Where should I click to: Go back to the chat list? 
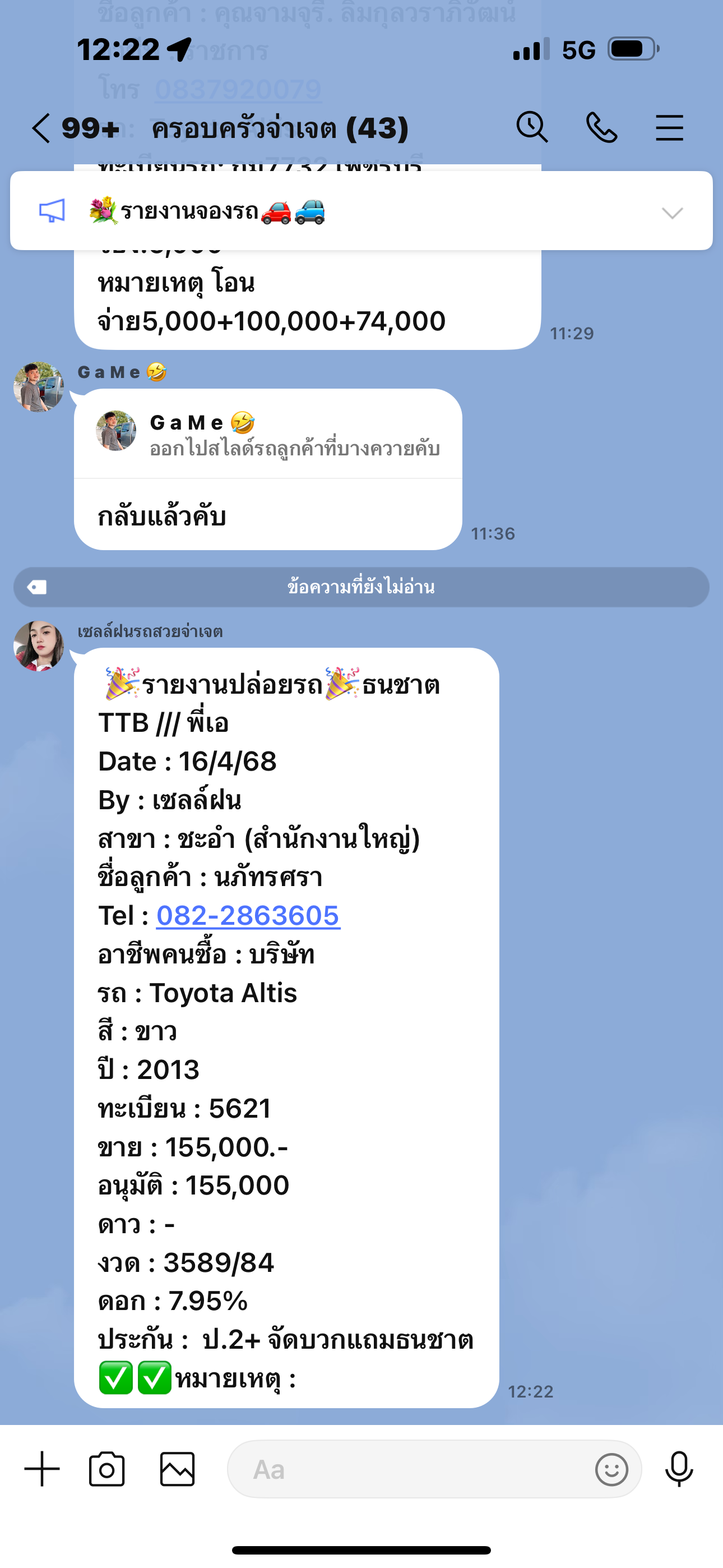point(41,128)
